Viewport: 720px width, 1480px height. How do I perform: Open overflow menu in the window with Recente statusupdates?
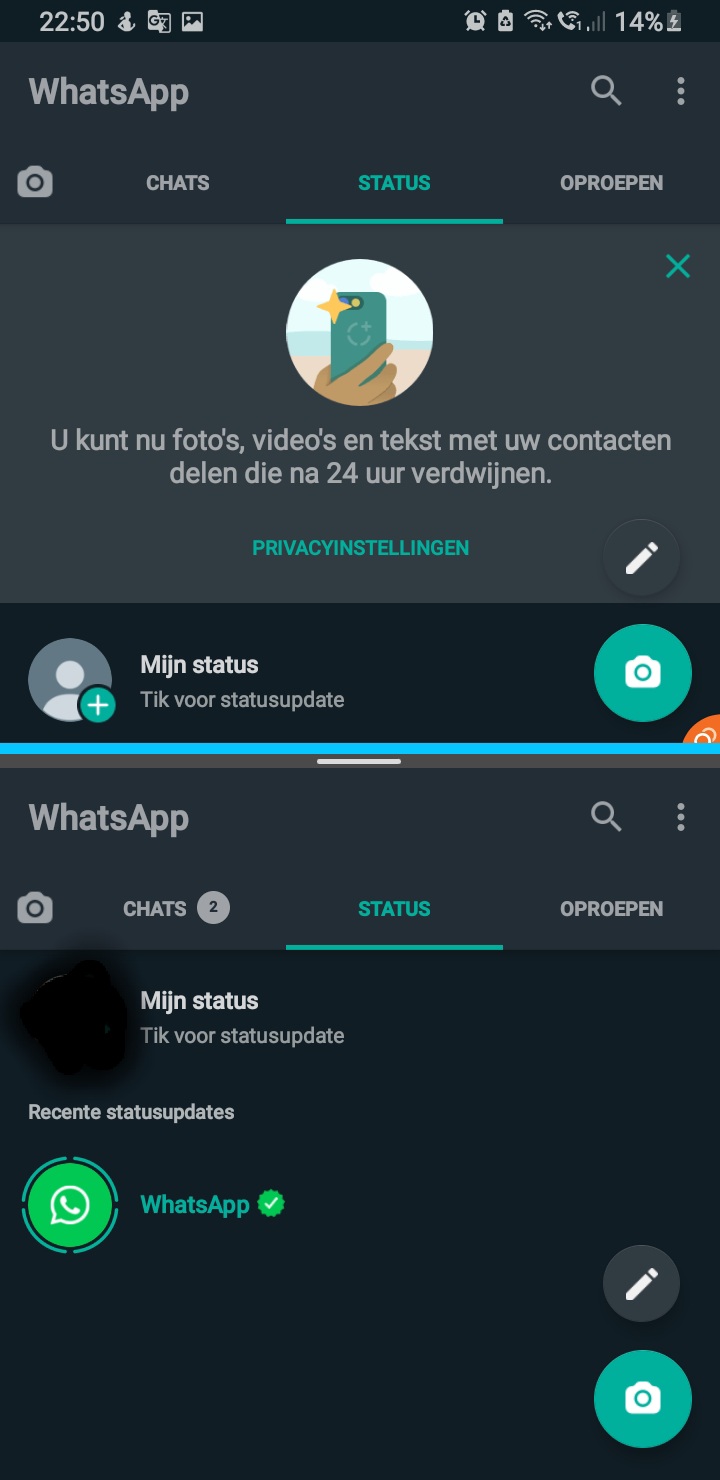(681, 817)
